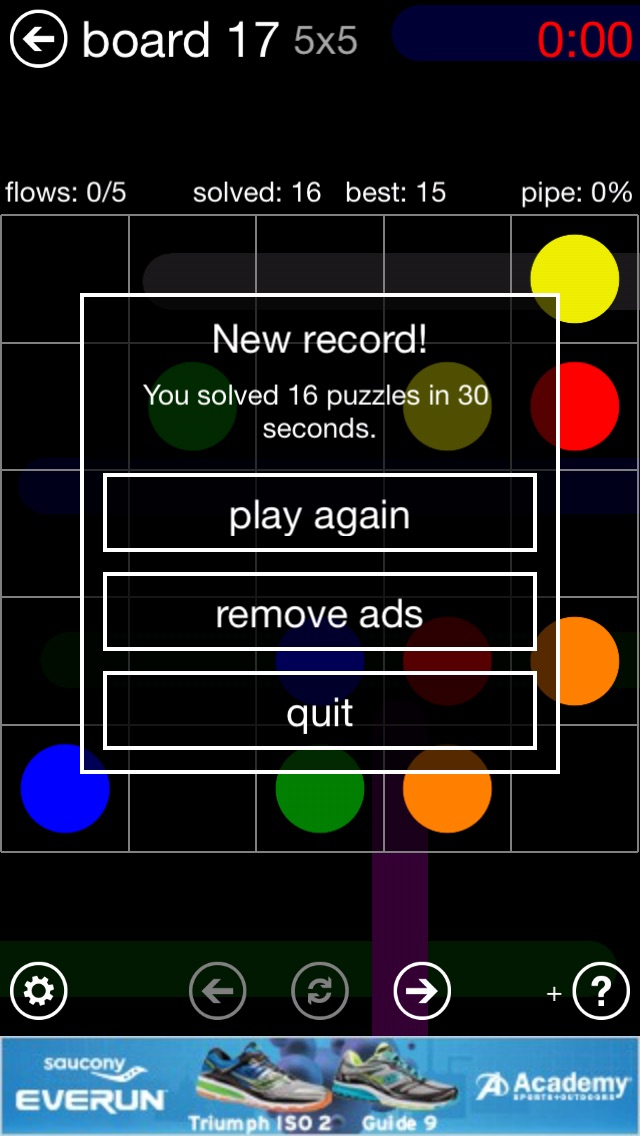Restart the board with the refresh icon
Screen dimensions: 640x1136
(319, 991)
